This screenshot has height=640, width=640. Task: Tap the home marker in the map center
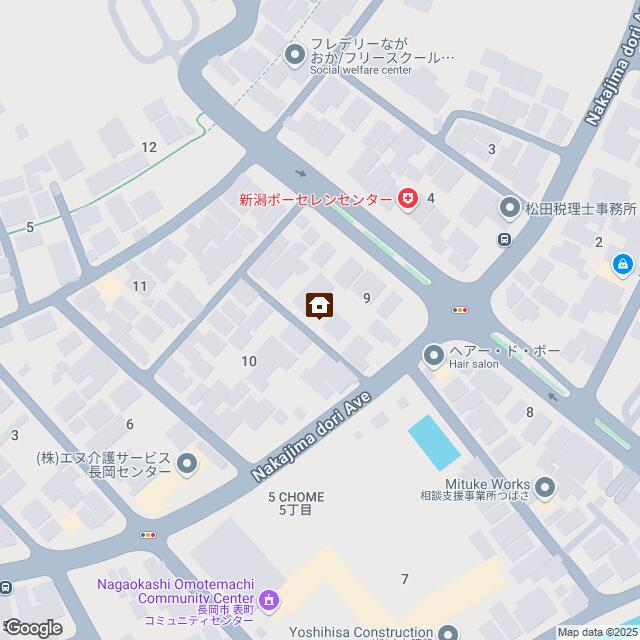point(319,304)
